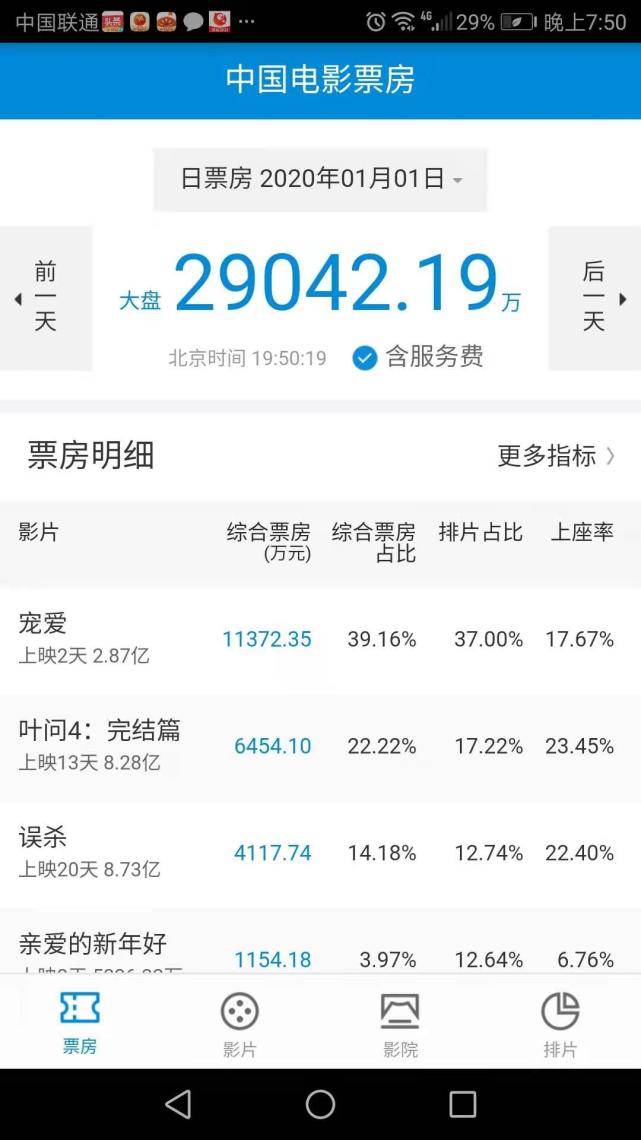
Task: Open the 日票房 date dropdown
Action: pyautogui.click(x=320, y=179)
